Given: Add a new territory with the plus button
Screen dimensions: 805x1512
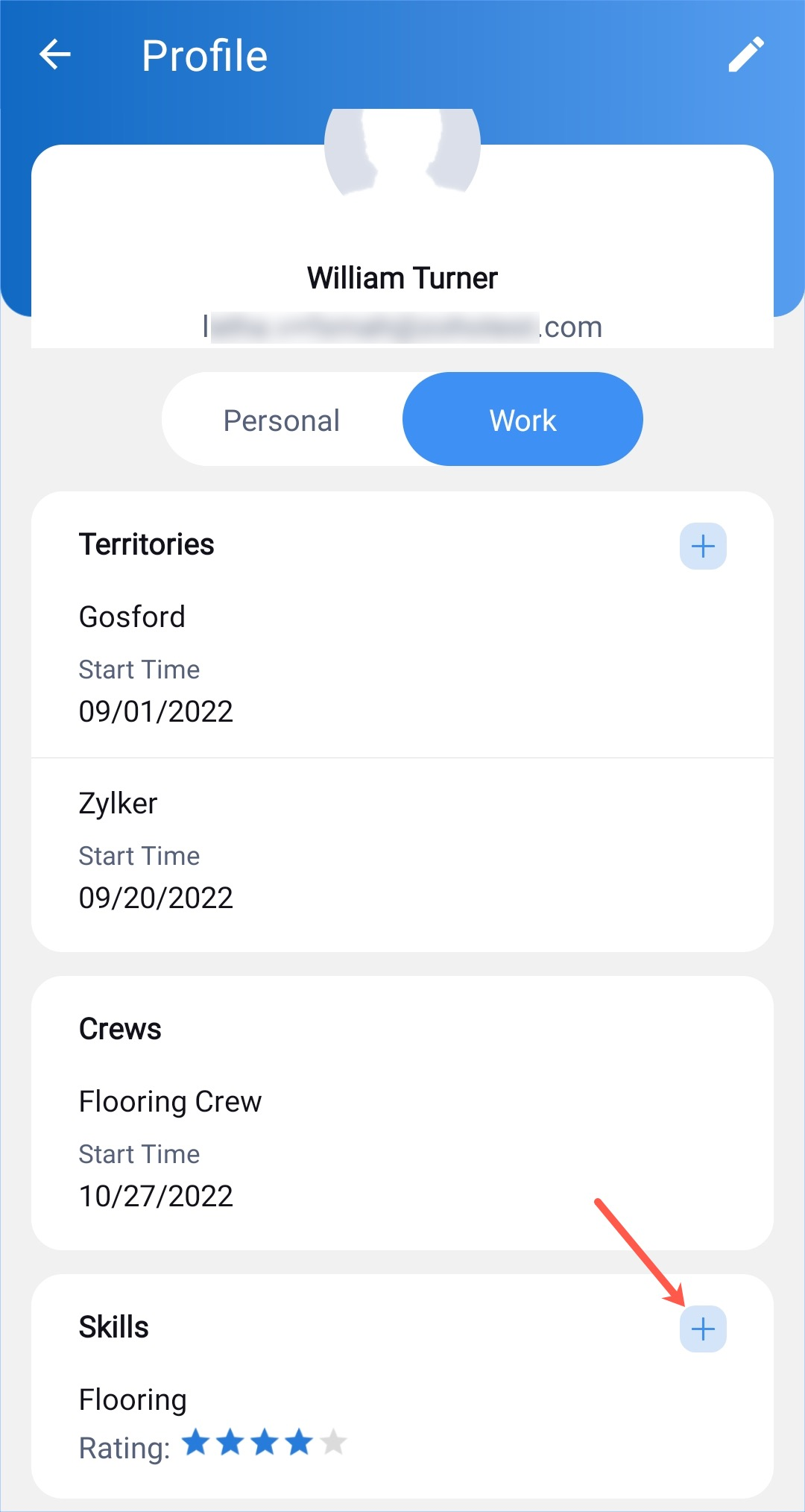Looking at the screenshot, I should click(703, 546).
